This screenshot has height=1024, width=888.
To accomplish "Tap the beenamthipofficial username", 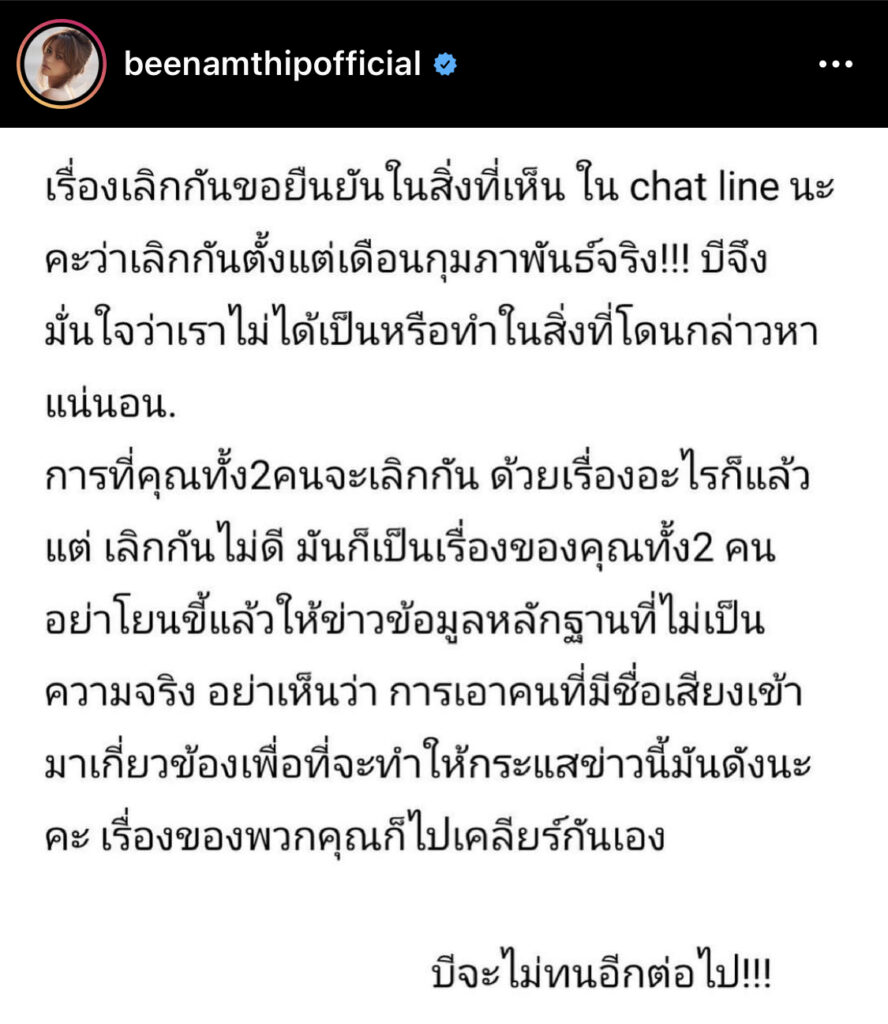I will coord(272,65).
